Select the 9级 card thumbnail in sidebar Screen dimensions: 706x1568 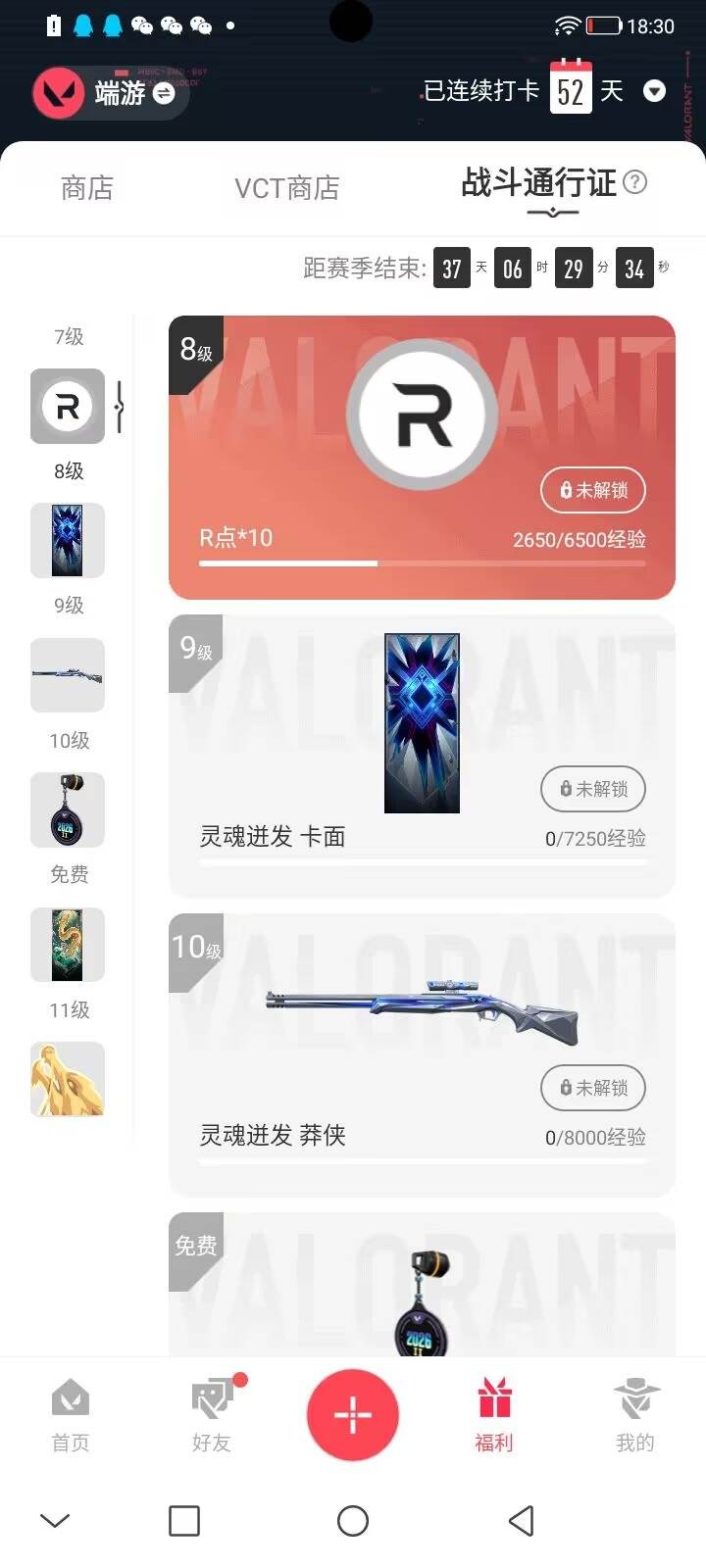tap(67, 540)
